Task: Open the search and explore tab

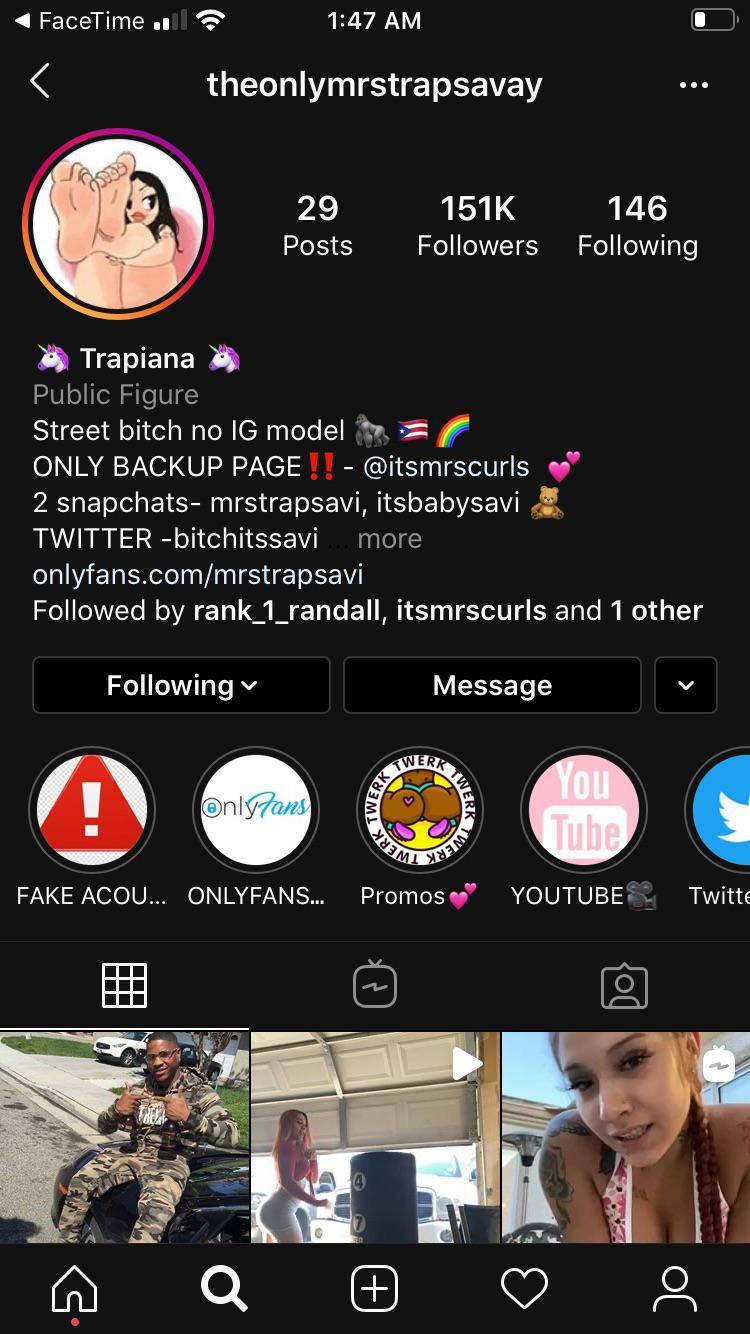Action: click(x=224, y=1288)
